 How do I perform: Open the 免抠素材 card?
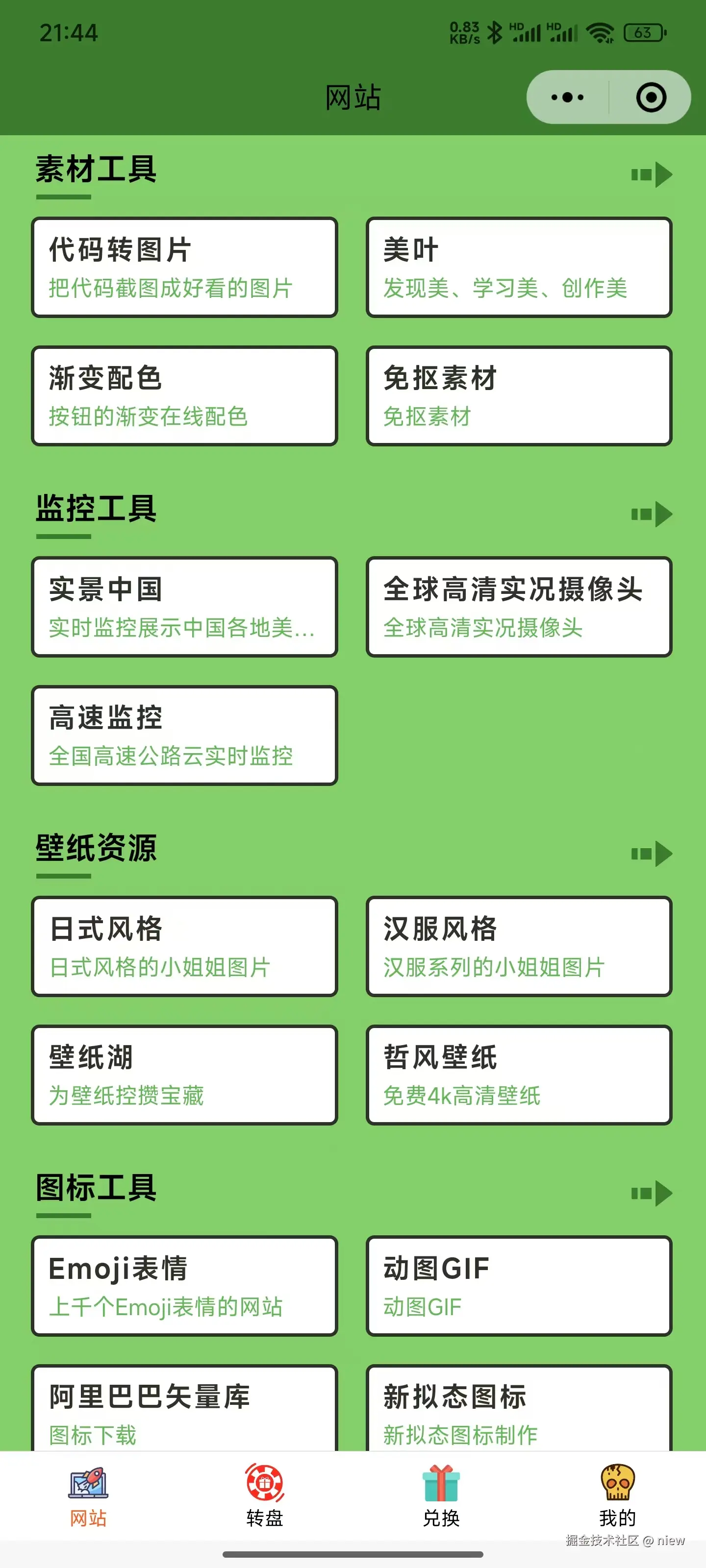[x=518, y=395]
